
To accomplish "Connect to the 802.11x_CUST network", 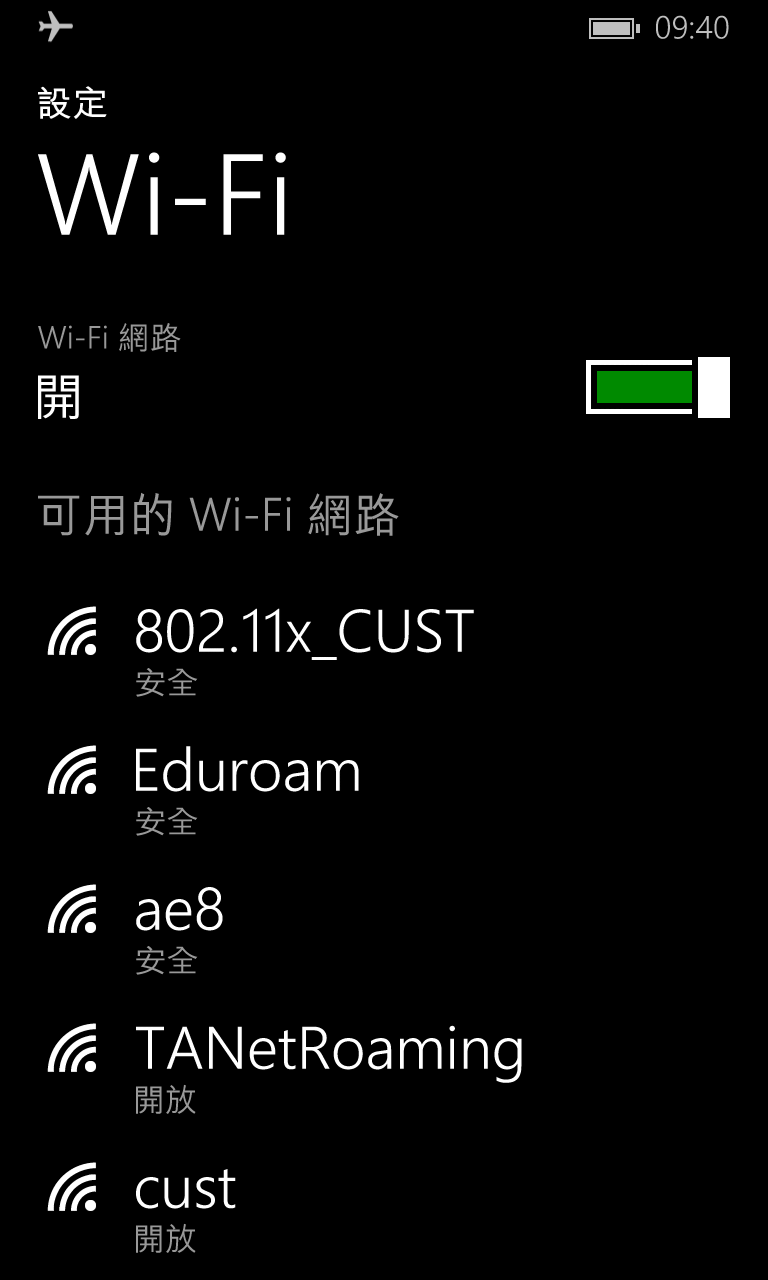I will (384, 652).
